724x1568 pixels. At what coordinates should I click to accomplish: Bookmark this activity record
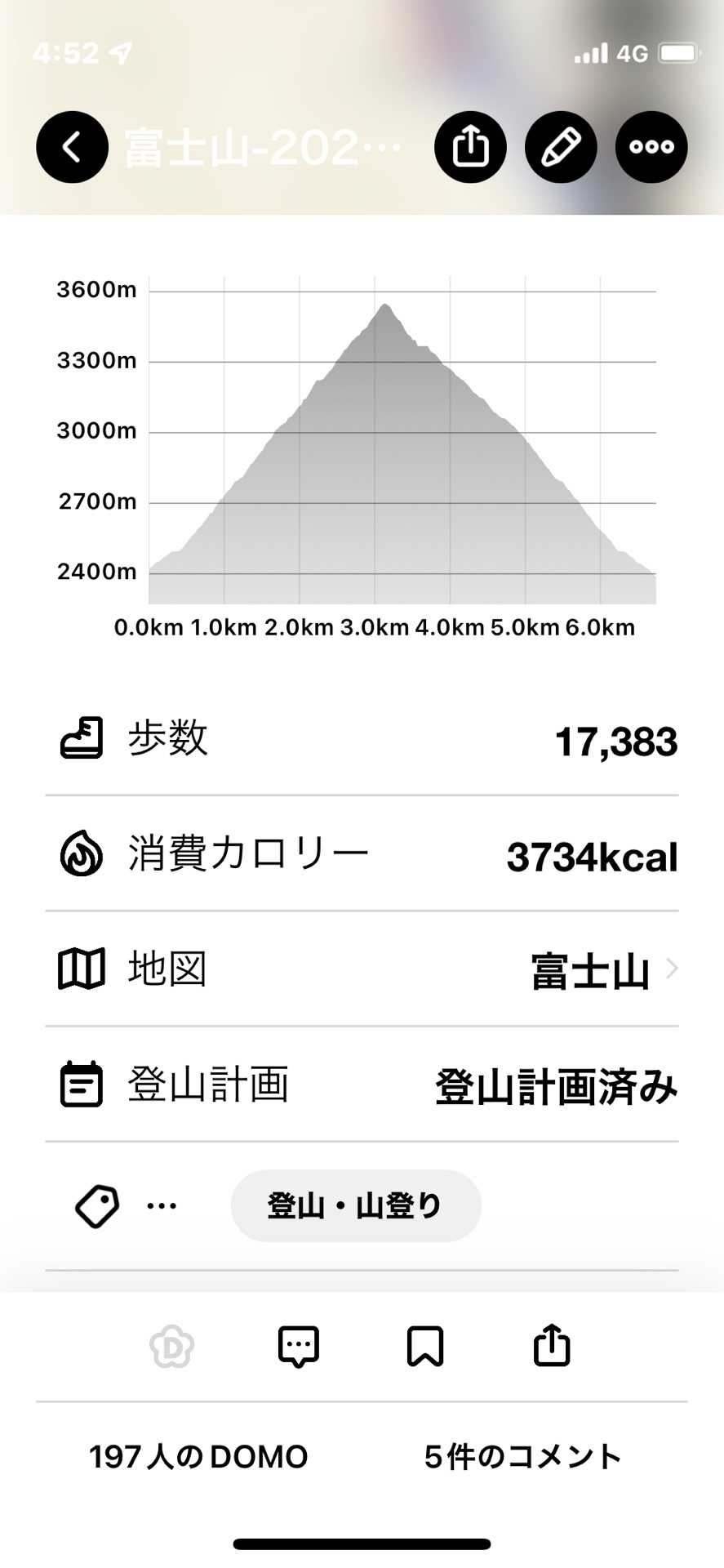(x=425, y=1347)
